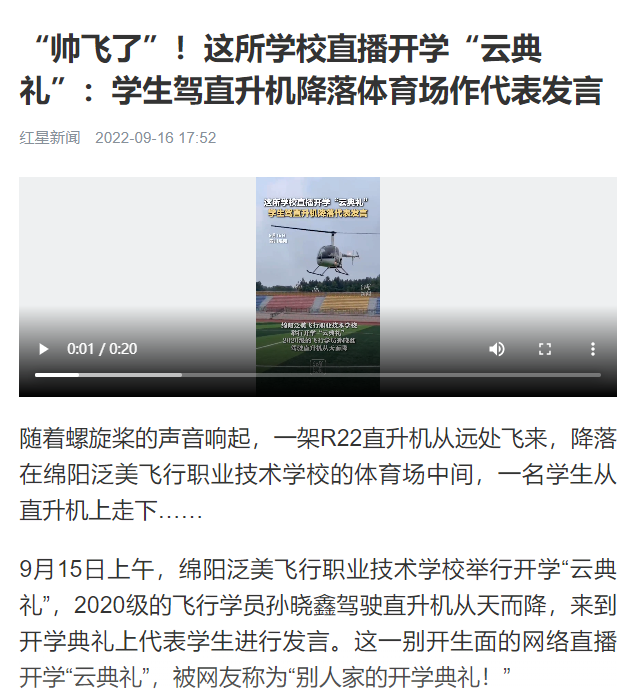Mute the video sound
This screenshot has width=636, height=690.
tap(497, 349)
